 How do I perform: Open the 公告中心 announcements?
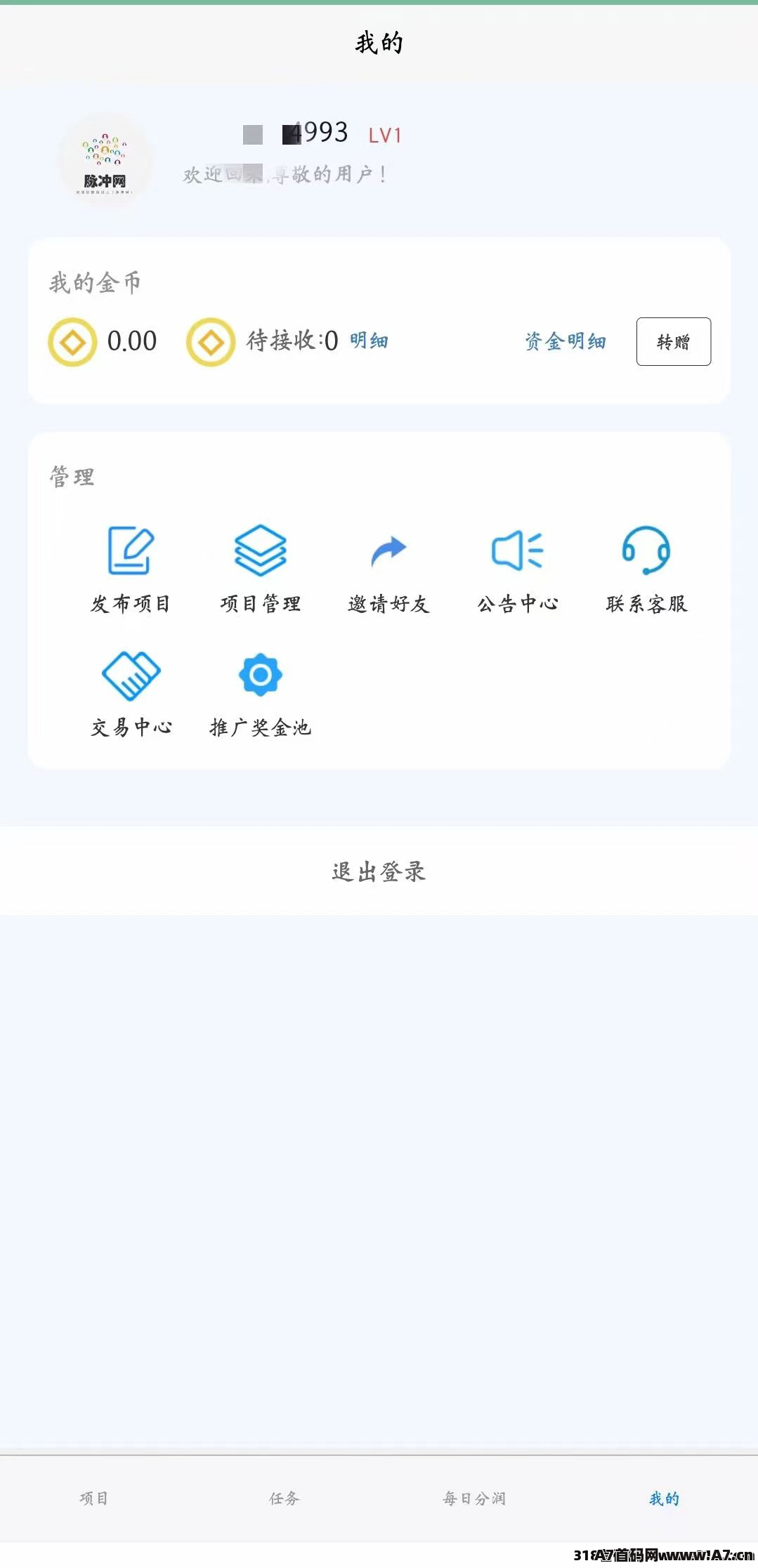tap(518, 569)
